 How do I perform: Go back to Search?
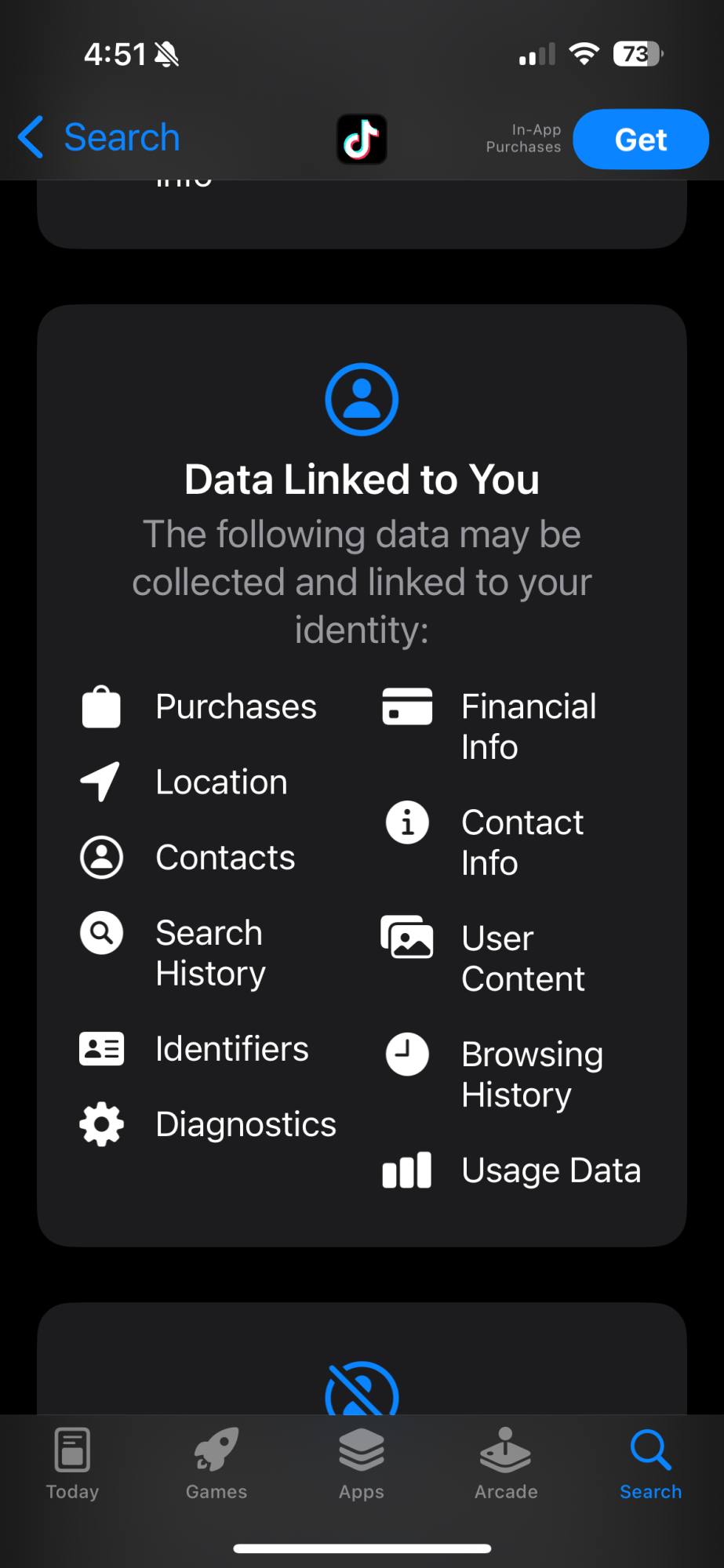coord(100,138)
